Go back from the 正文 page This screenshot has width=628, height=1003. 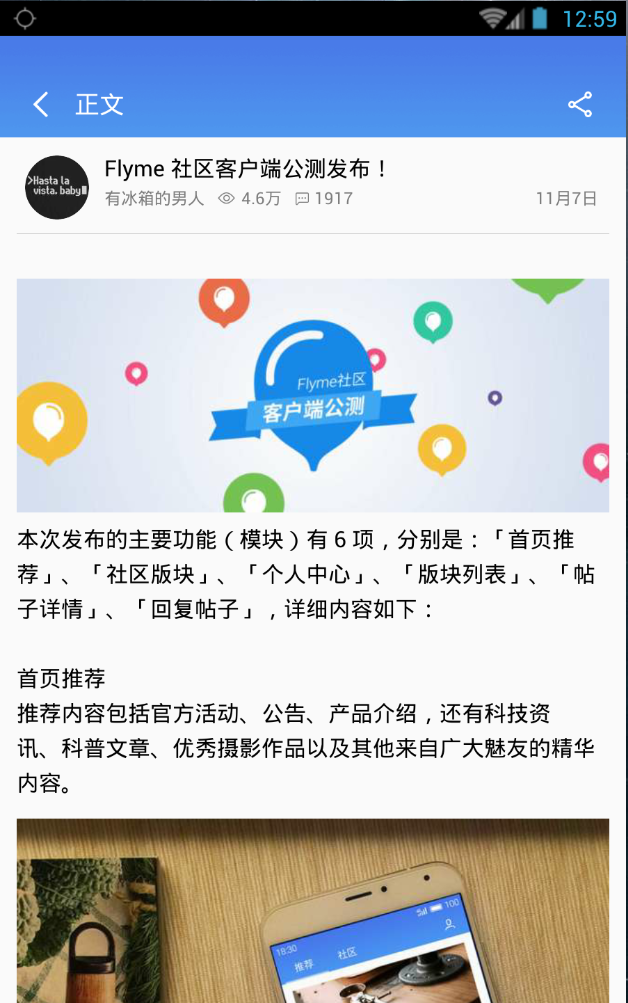pyautogui.click(x=41, y=104)
